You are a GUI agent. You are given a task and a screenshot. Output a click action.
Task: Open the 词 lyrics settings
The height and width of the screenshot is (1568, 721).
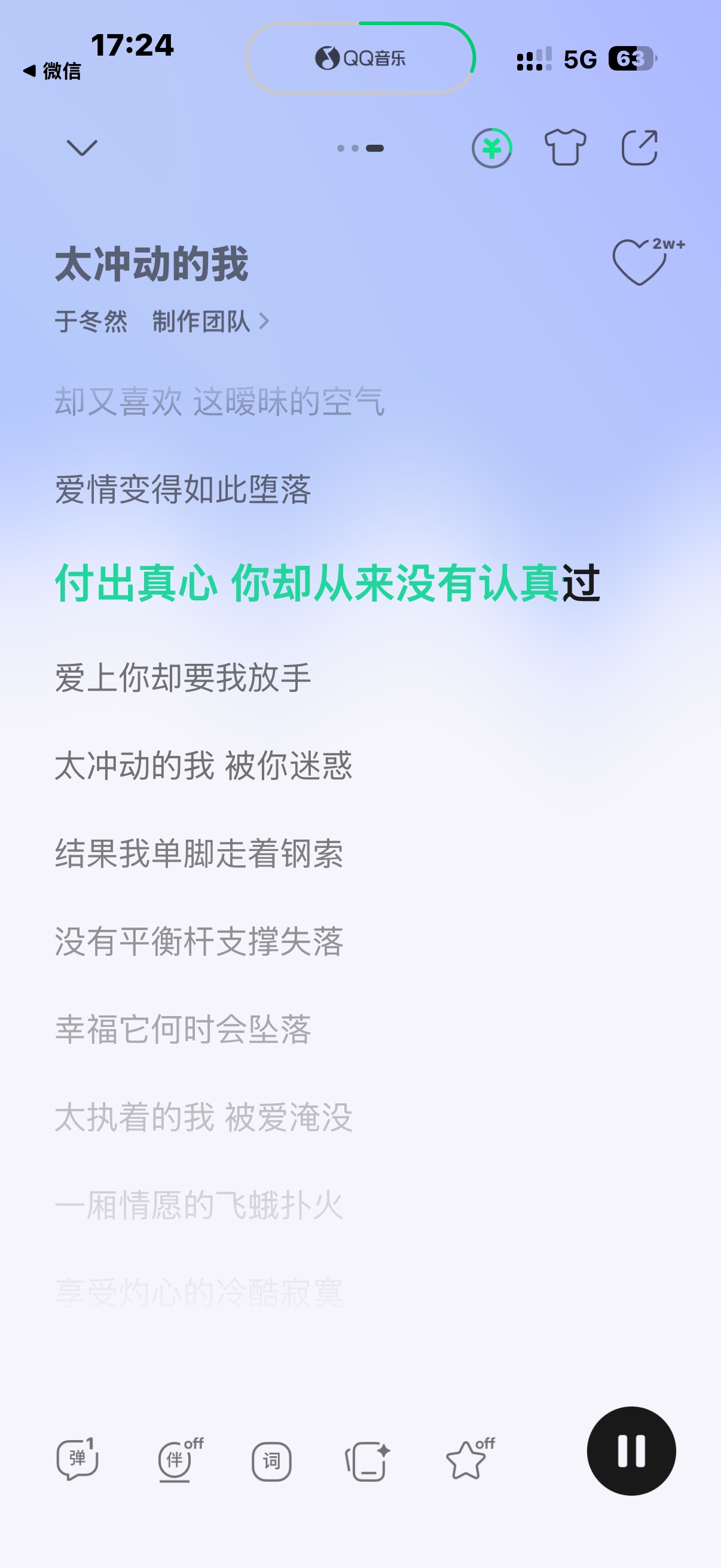(271, 1461)
